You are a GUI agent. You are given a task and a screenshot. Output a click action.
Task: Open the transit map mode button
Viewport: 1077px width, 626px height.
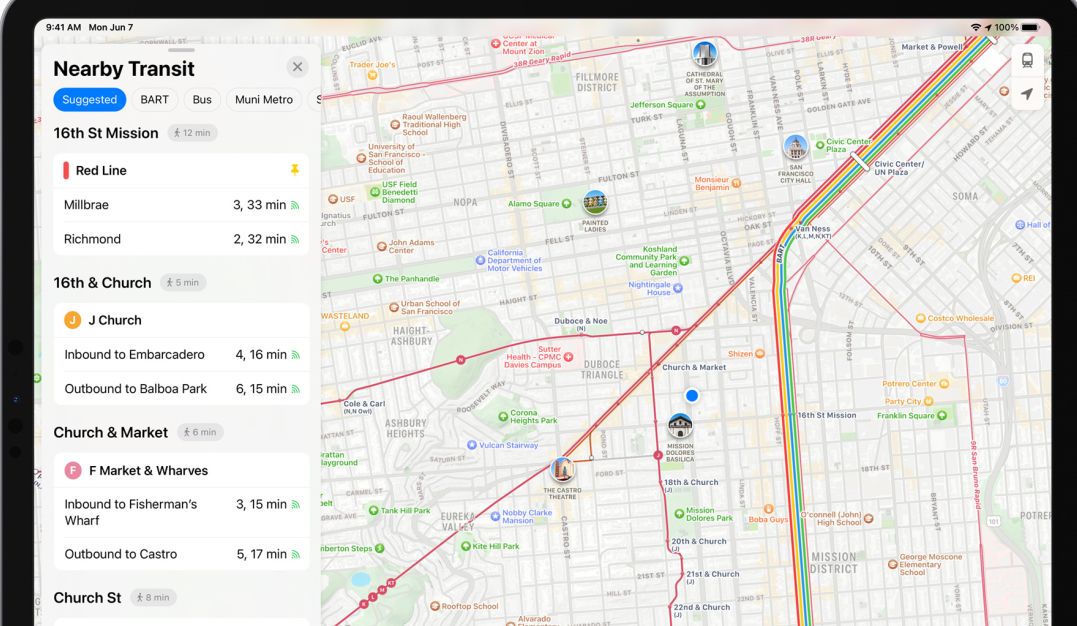[1027, 61]
